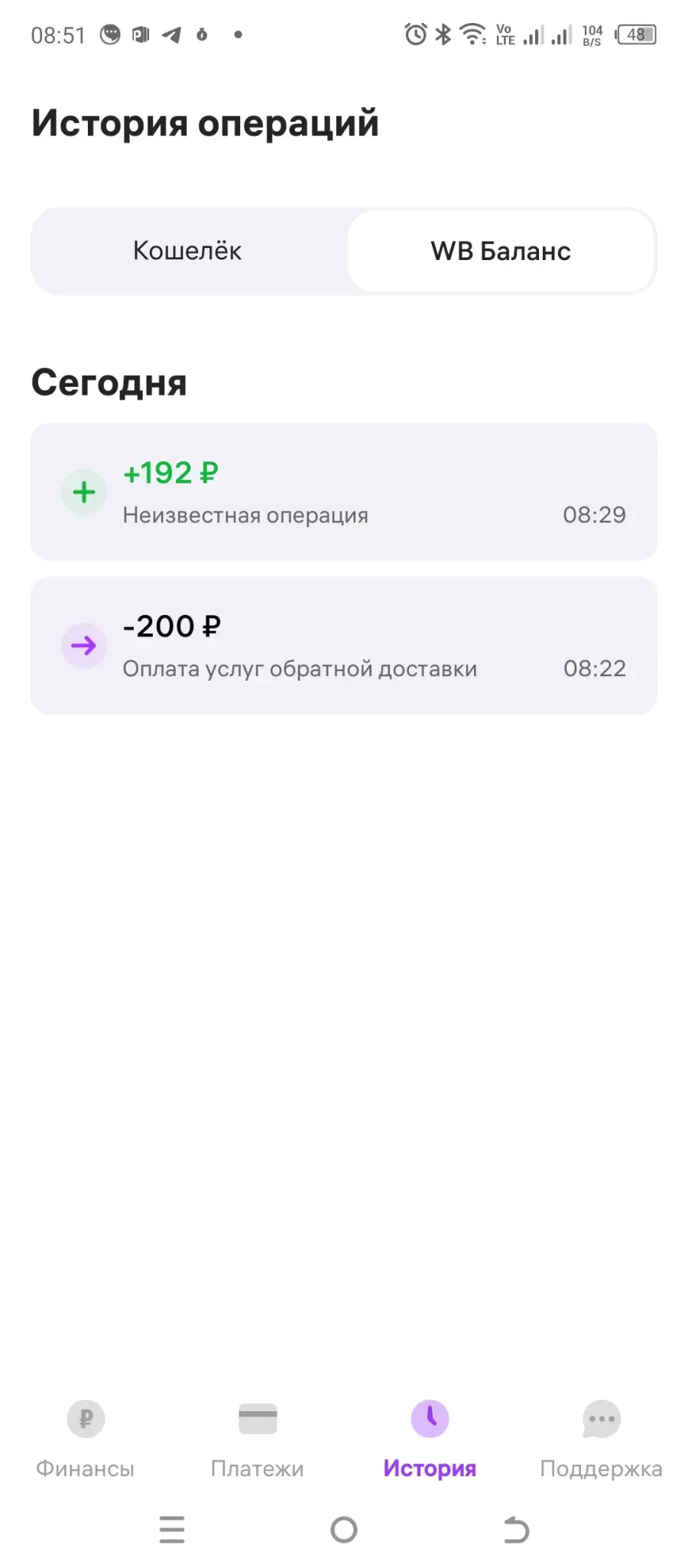This screenshot has width=688, height=1568.
Task: Tap the История tab
Action: [430, 1440]
